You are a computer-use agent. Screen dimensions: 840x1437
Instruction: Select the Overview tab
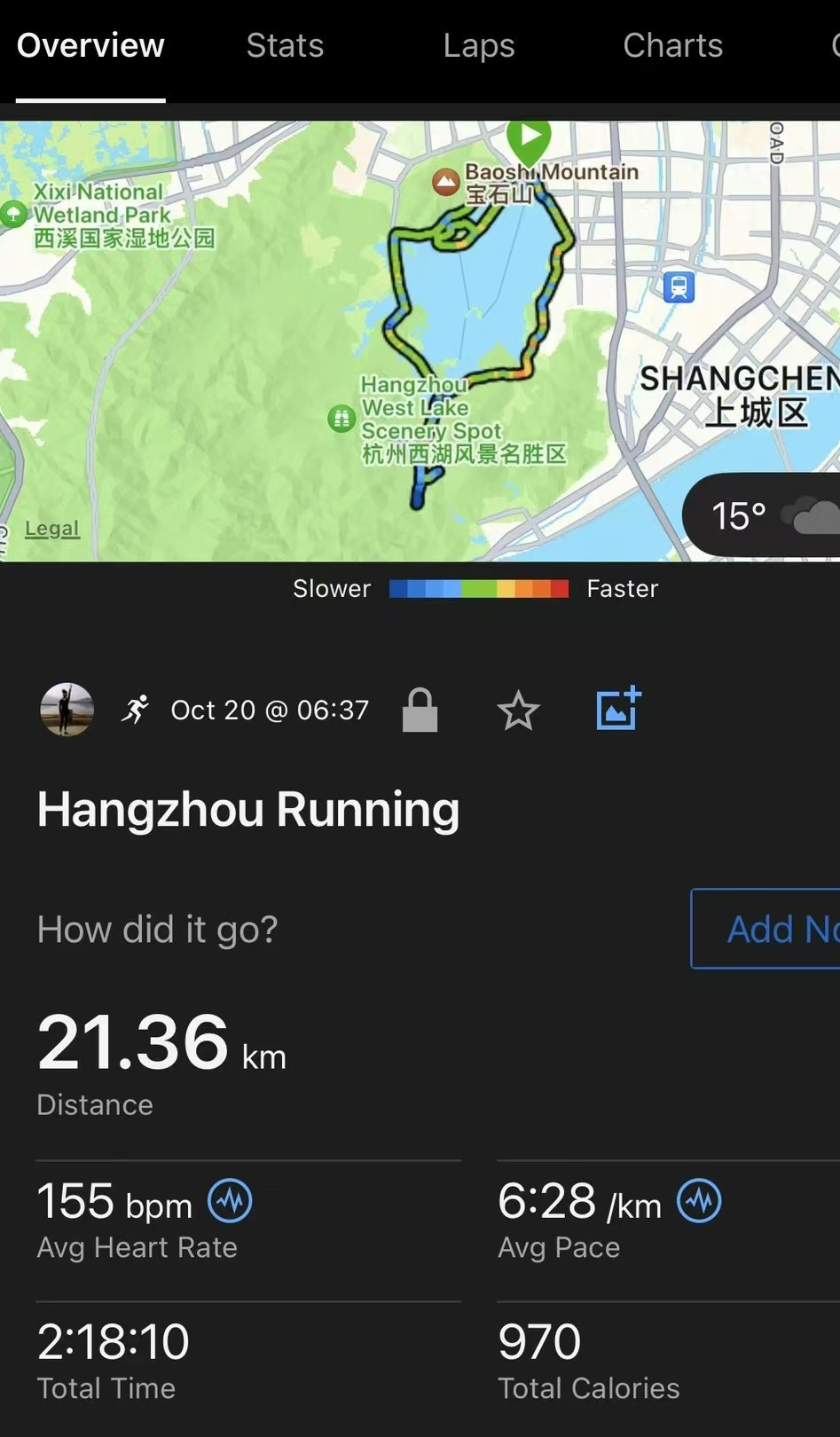click(x=90, y=45)
